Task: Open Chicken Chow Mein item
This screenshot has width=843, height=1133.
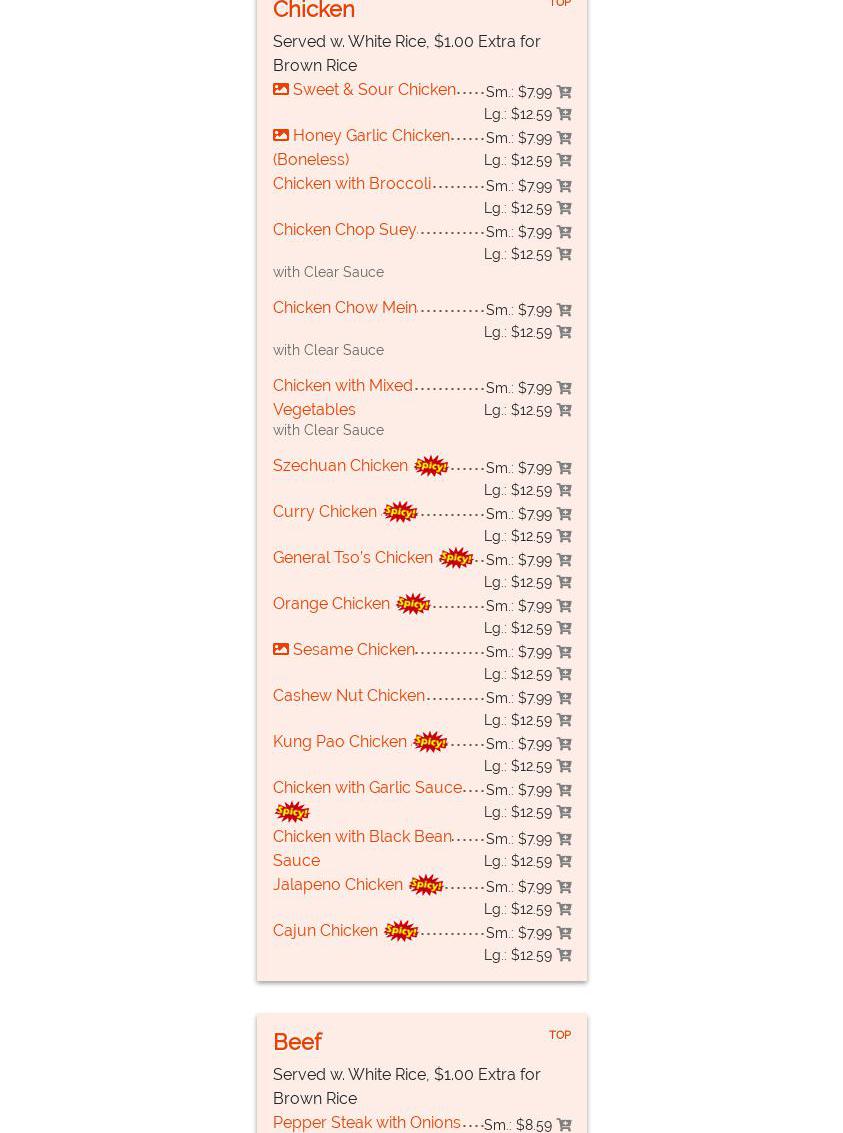Action: tap(344, 308)
